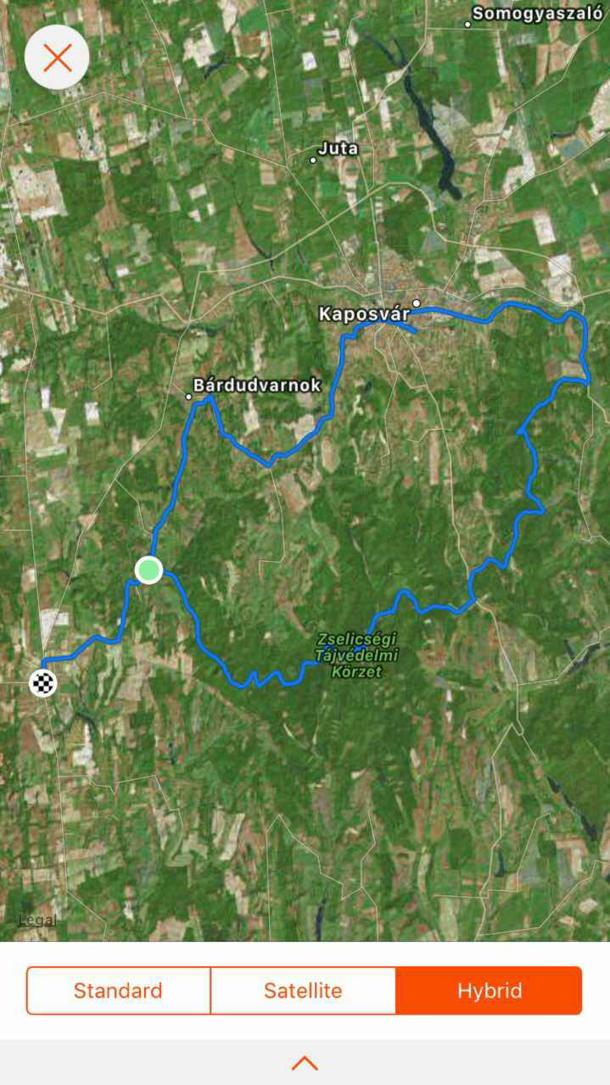Select the Satellite map type

(303, 990)
